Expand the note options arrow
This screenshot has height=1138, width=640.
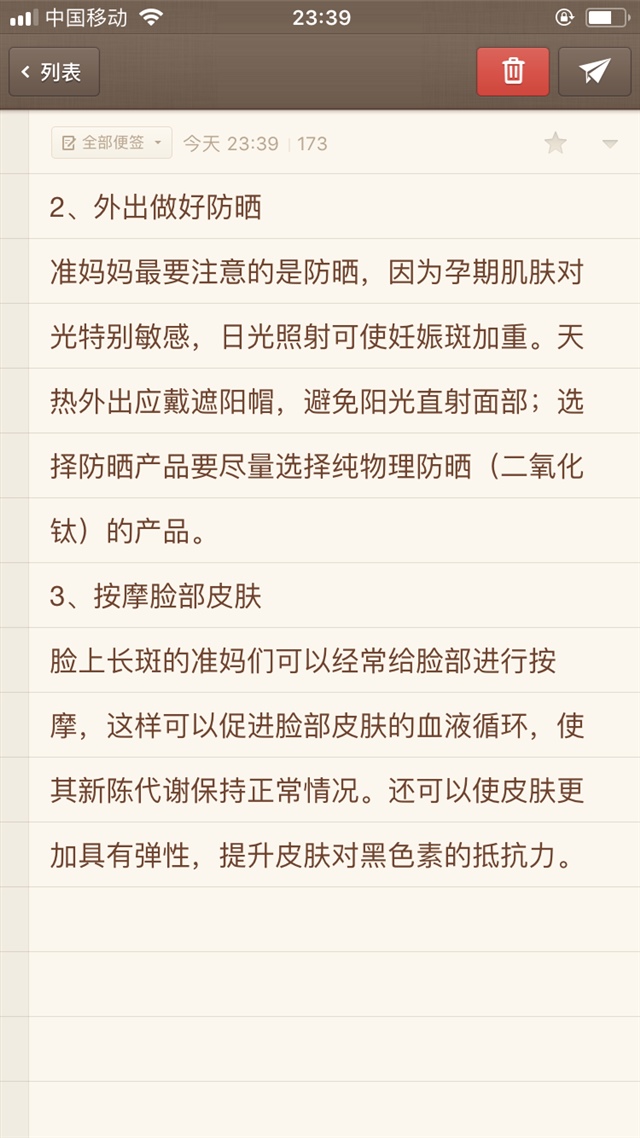click(x=610, y=144)
